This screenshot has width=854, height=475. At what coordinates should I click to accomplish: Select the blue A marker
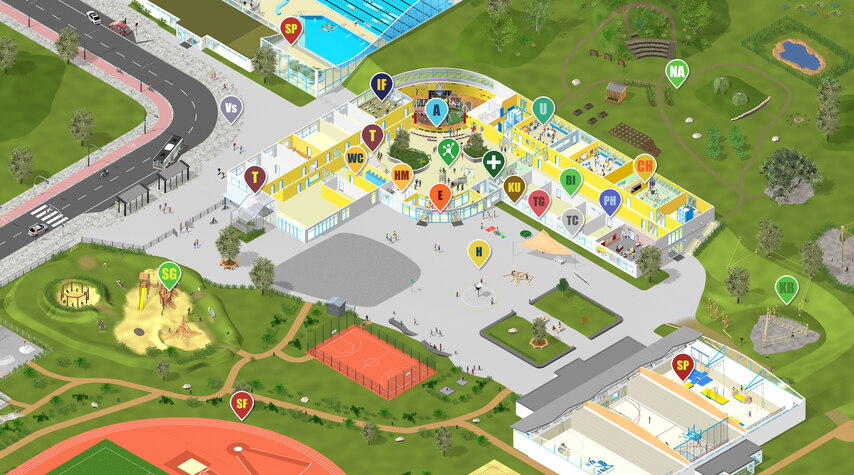tap(436, 109)
